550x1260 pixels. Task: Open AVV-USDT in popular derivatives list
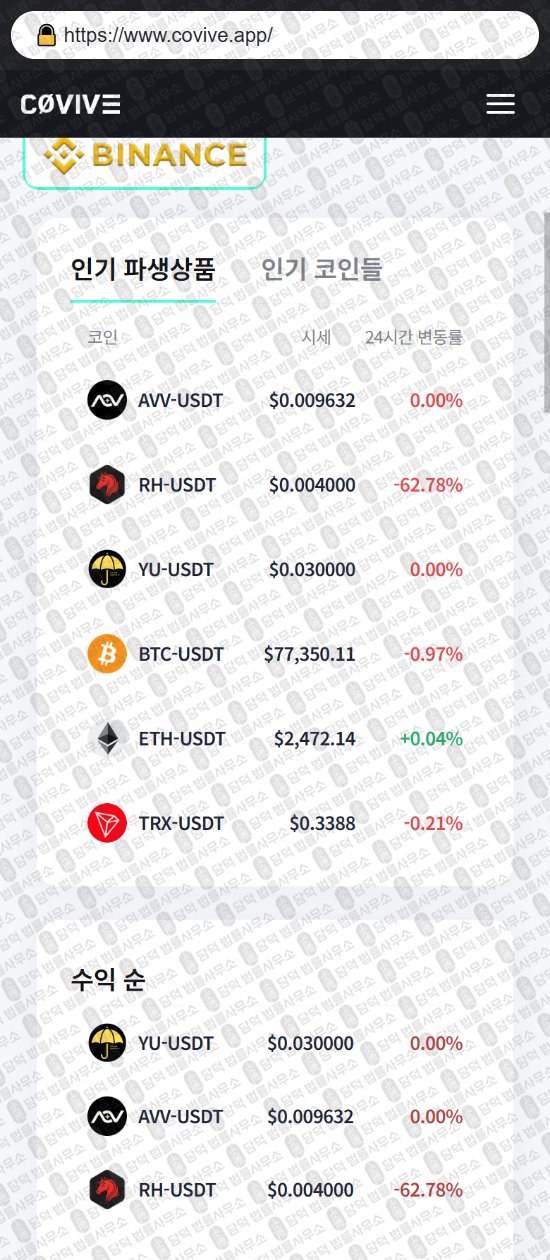click(x=275, y=401)
